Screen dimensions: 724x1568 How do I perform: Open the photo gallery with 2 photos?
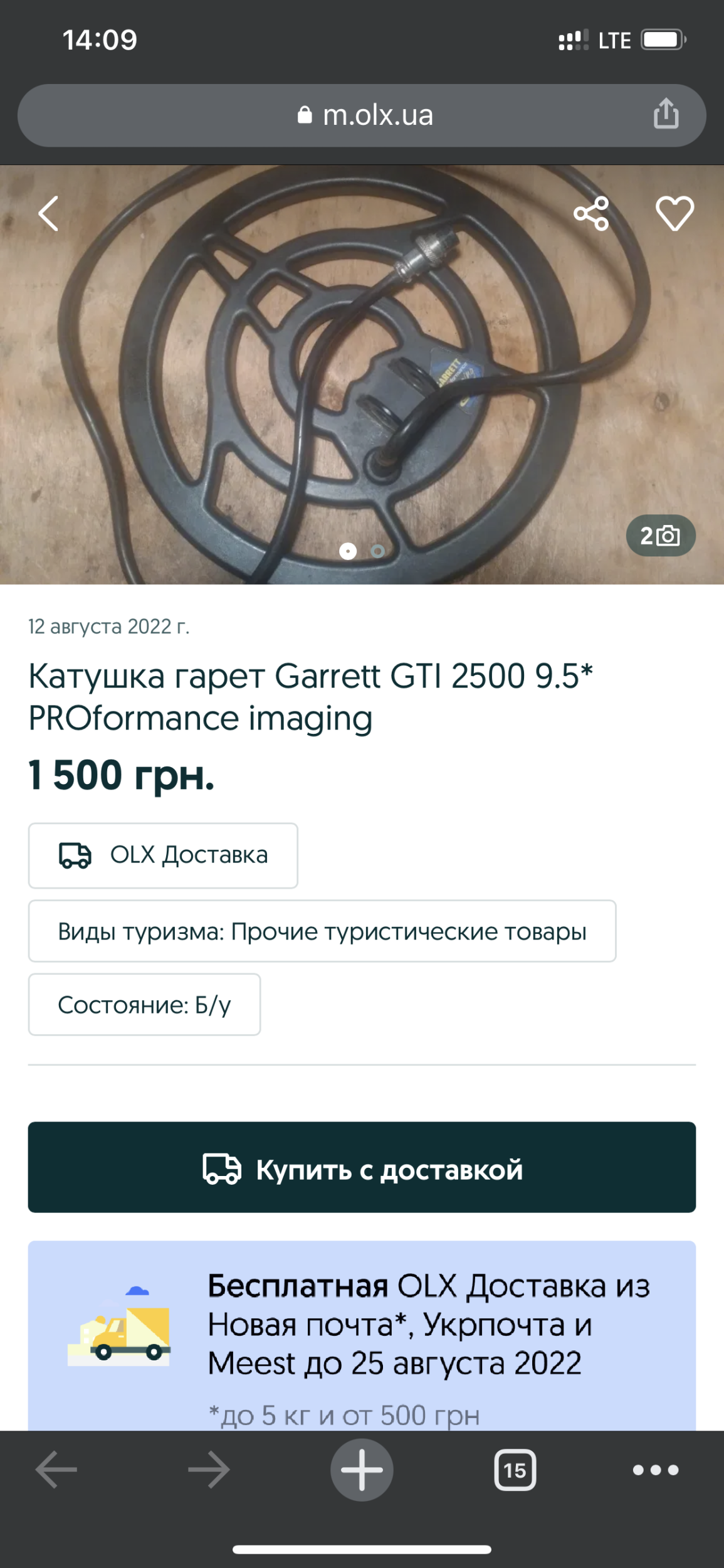click(661, 536)
